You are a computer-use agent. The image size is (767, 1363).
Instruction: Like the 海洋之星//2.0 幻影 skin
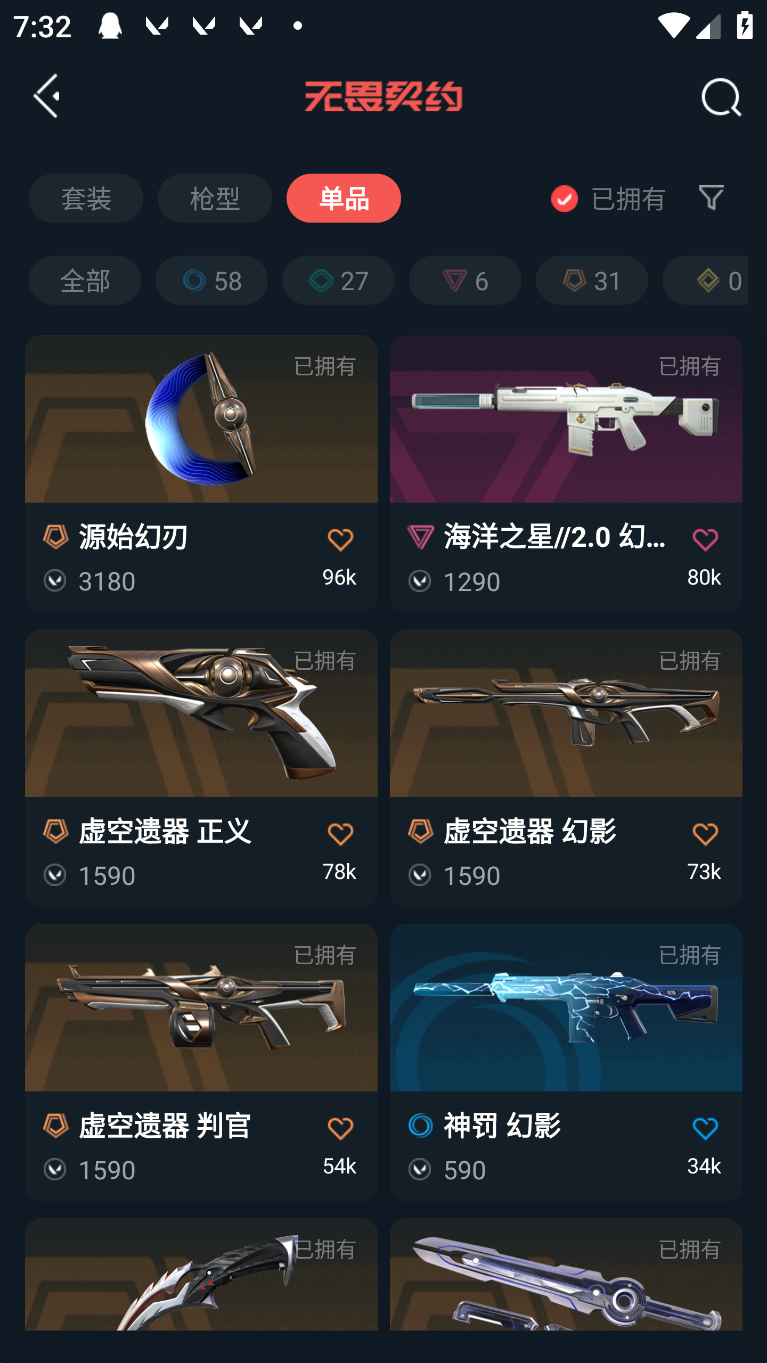pyautogui.click(x=705, y=540)
